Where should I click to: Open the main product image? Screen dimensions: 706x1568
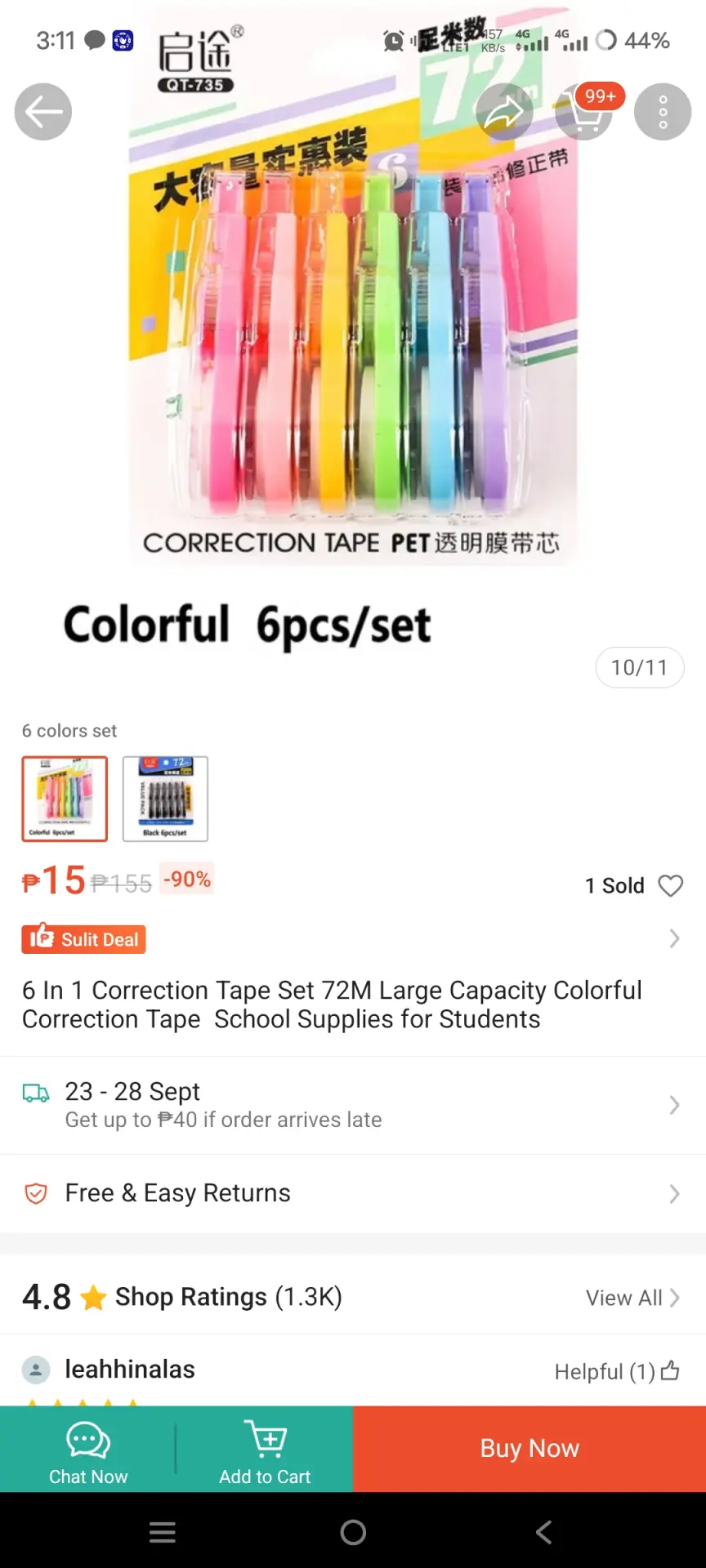pyautogui.click(x=353, y=343)
